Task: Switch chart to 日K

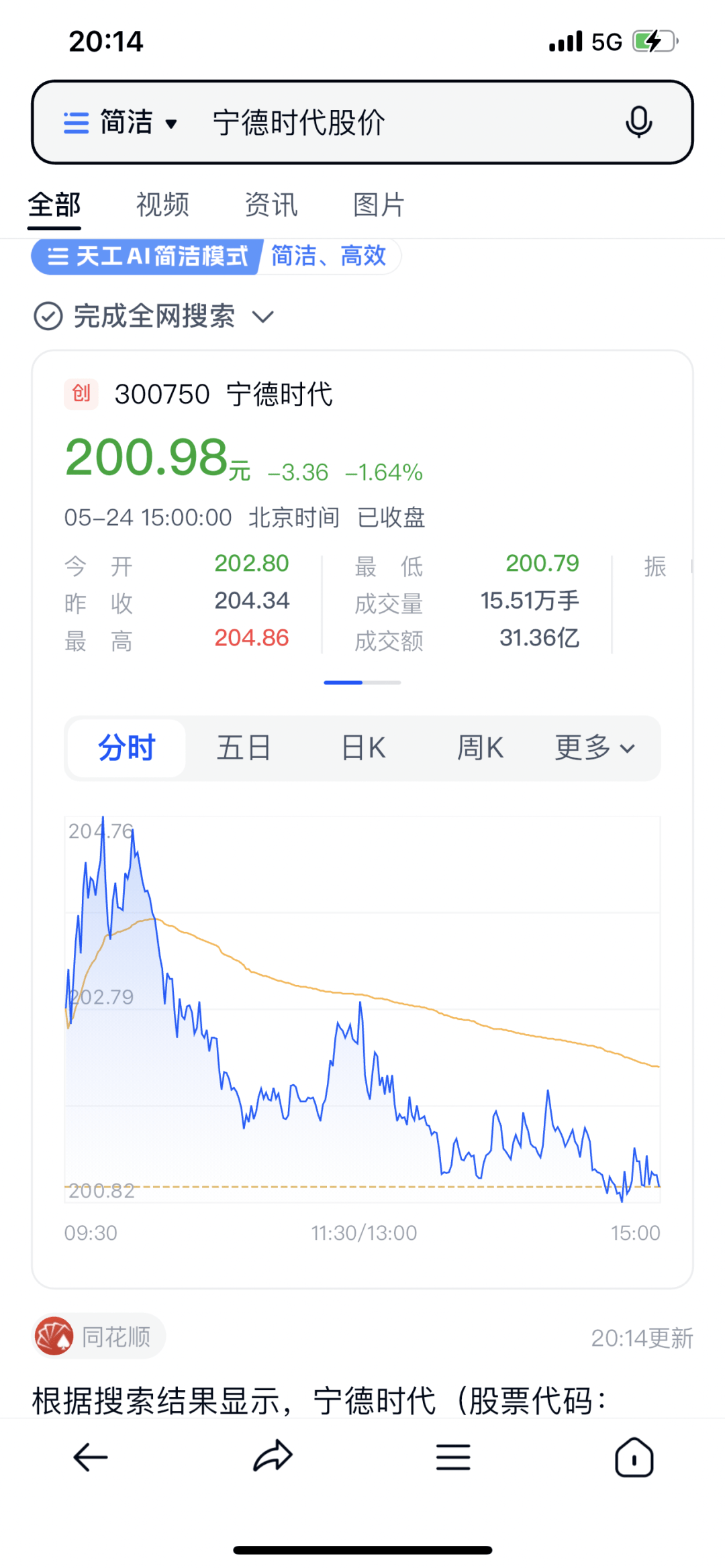Action: tap(363, 747)
